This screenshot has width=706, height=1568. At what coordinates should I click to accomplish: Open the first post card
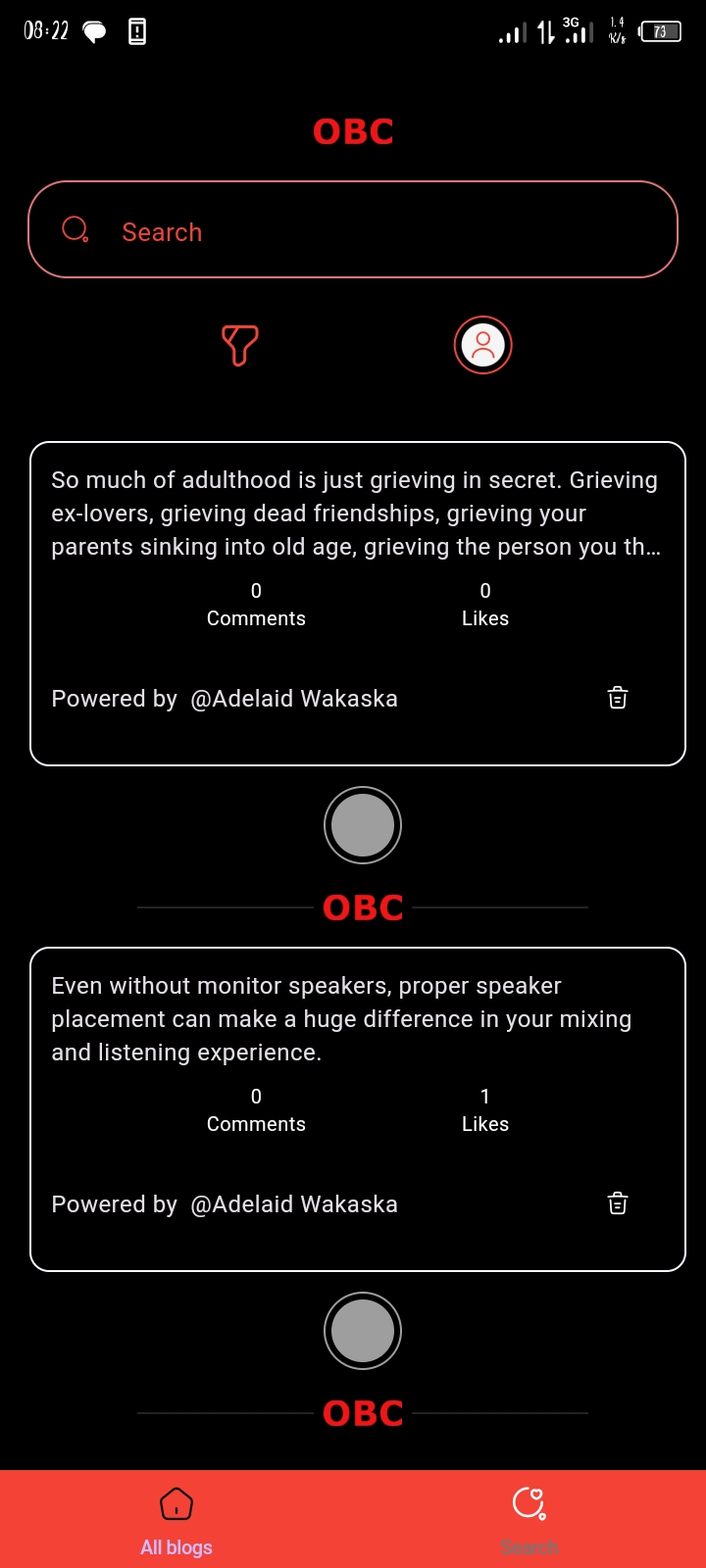point(358,513)
